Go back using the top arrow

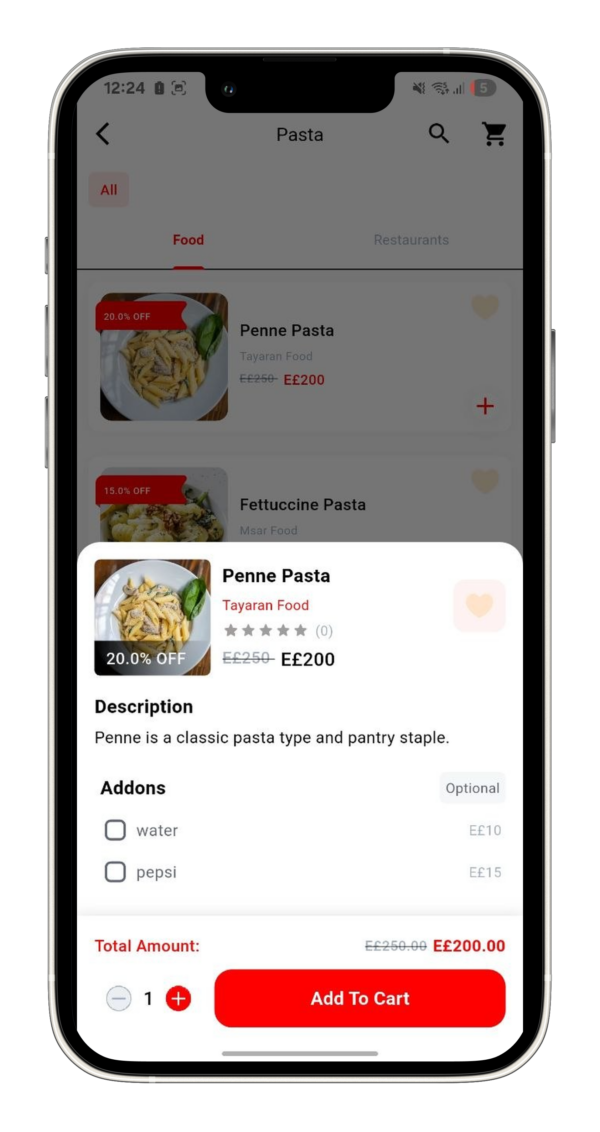pyautogui.click(x=102, y=134)
